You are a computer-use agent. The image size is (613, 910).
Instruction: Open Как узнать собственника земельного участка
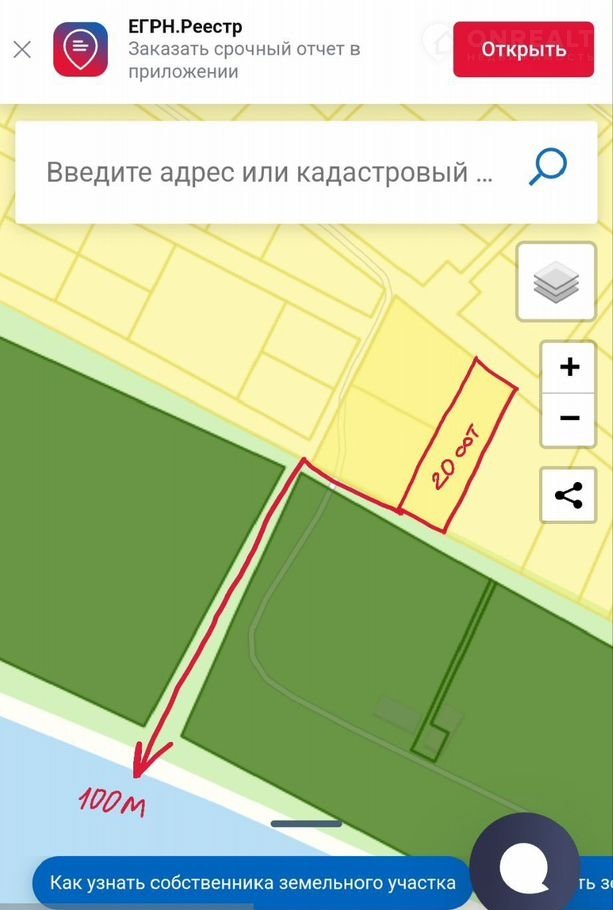pos(253,883)
